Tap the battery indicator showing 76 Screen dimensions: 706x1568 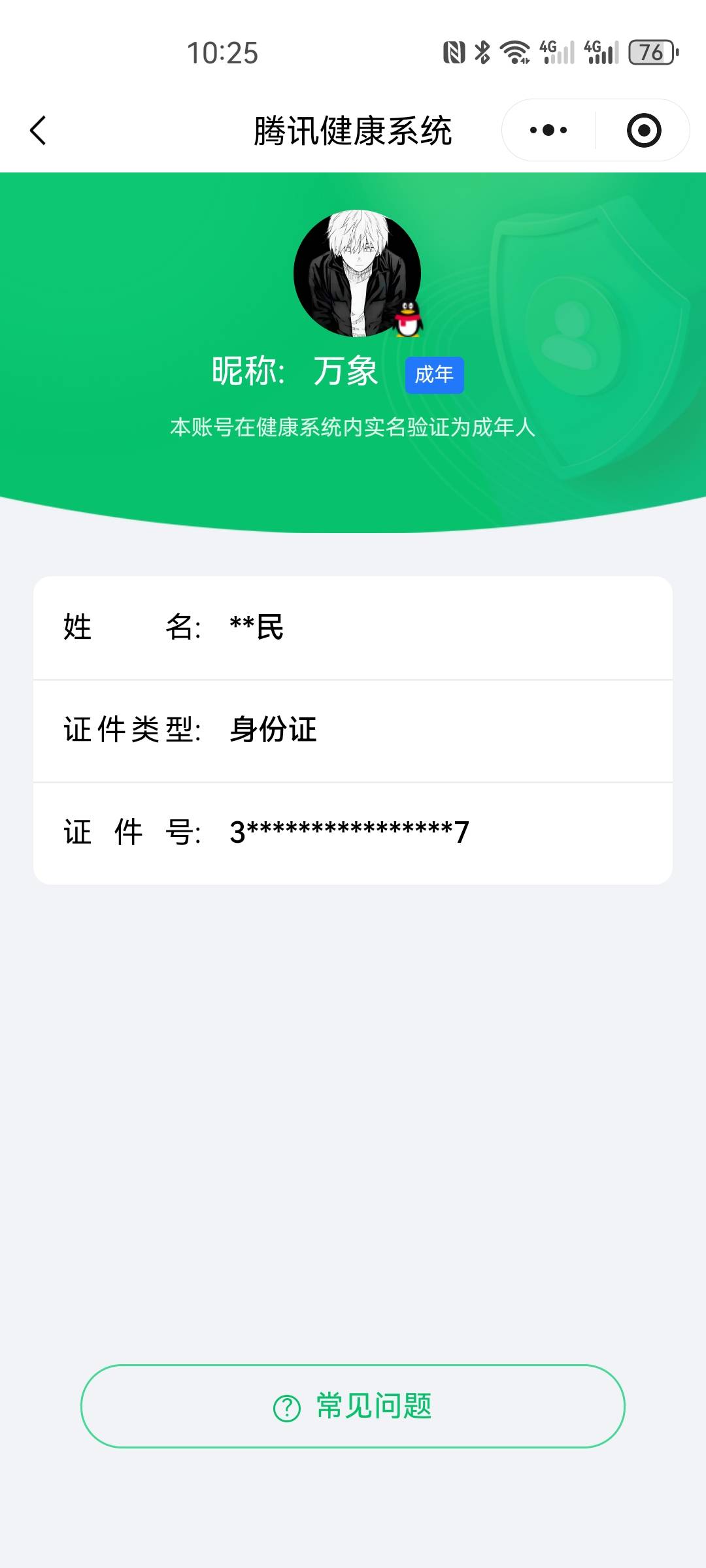(651, 52)
